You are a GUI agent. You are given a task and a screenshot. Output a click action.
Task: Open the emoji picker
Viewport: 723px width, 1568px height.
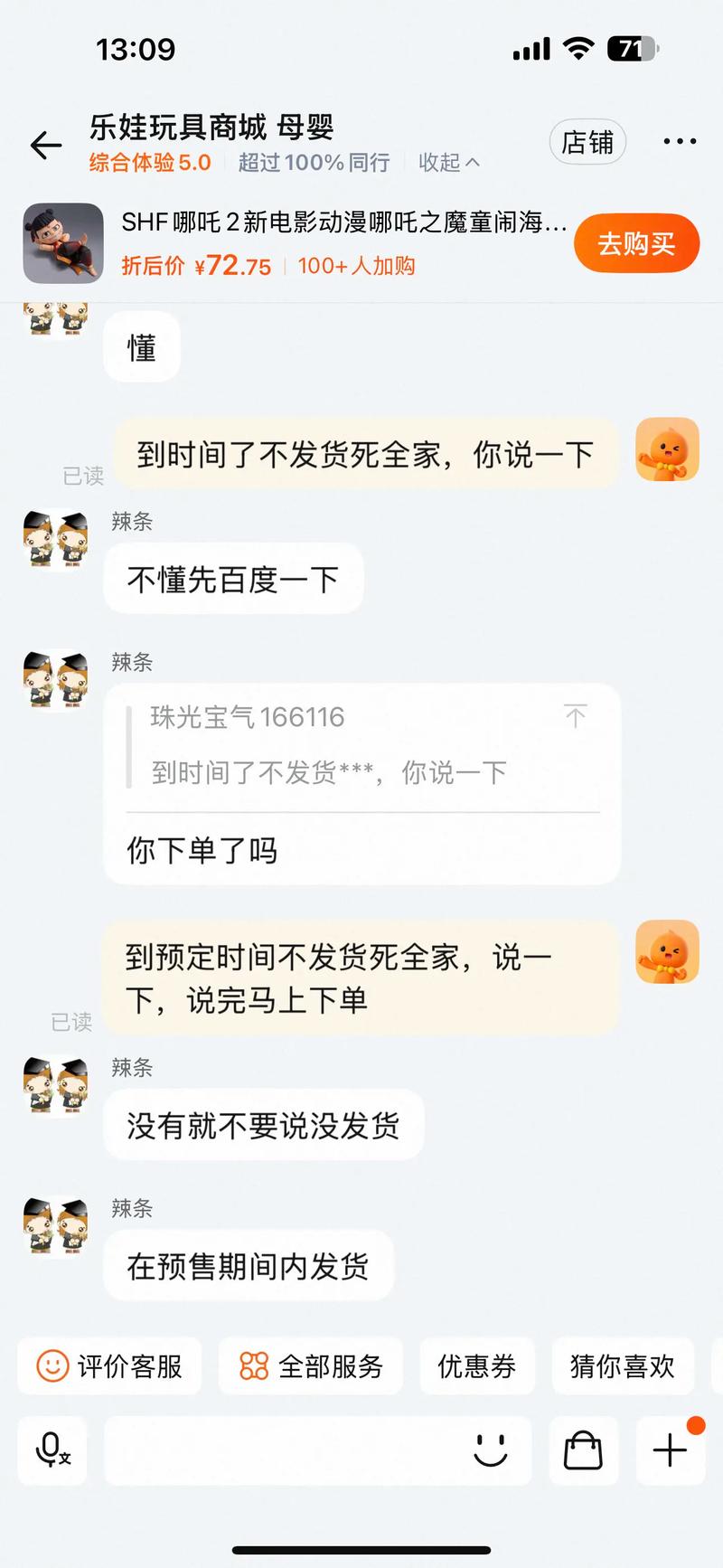pyautogui.click(x=491, y=1450)
